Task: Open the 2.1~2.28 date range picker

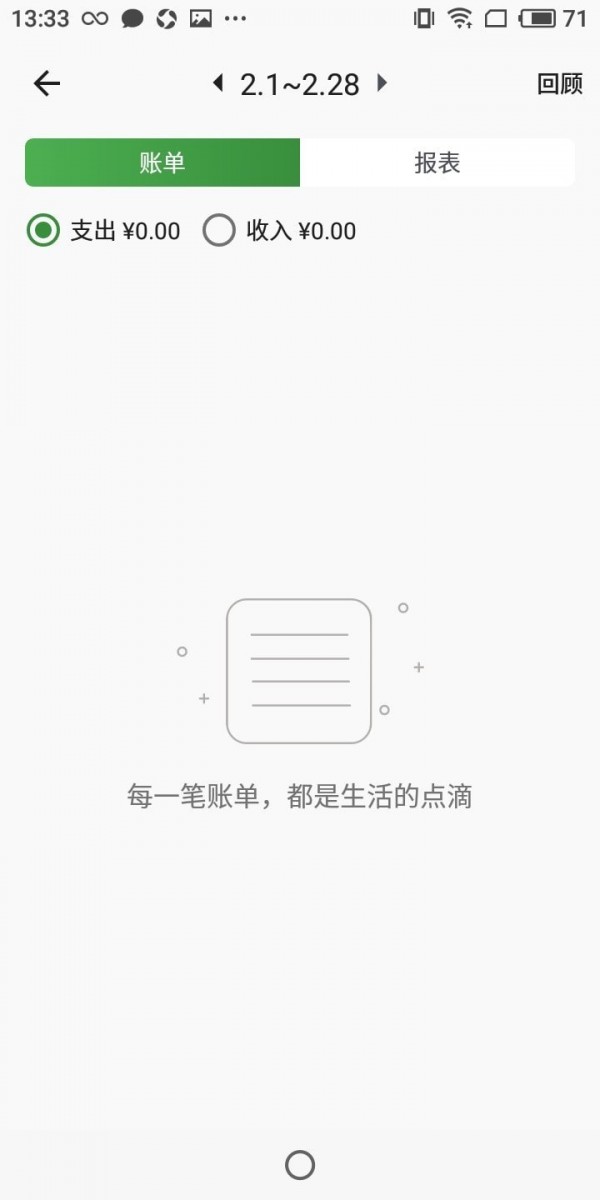Action: pyautogui.click(x=299, y=85)
